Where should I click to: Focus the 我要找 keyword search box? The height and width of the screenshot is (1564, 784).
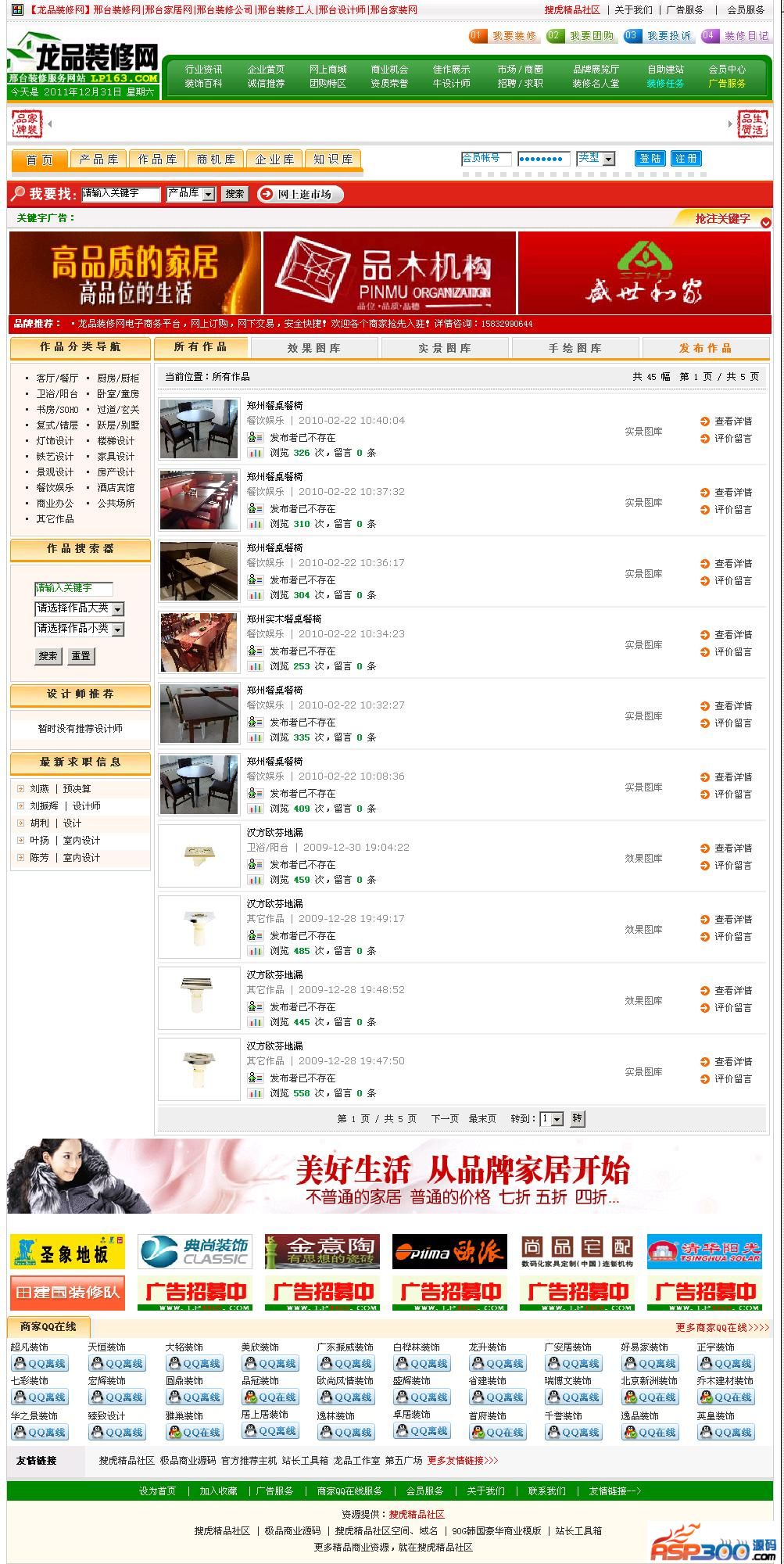120,194
